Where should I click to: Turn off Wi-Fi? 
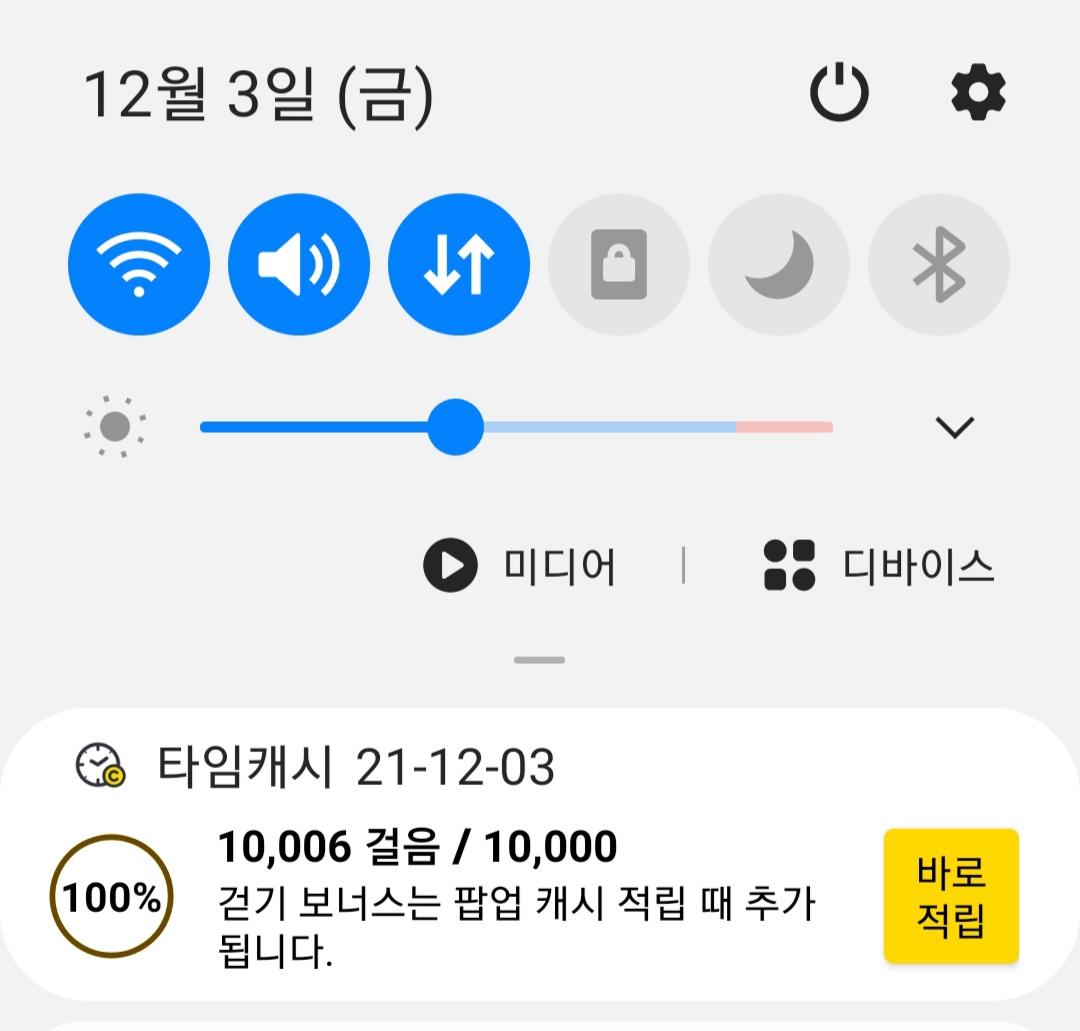tap(139, 265)
